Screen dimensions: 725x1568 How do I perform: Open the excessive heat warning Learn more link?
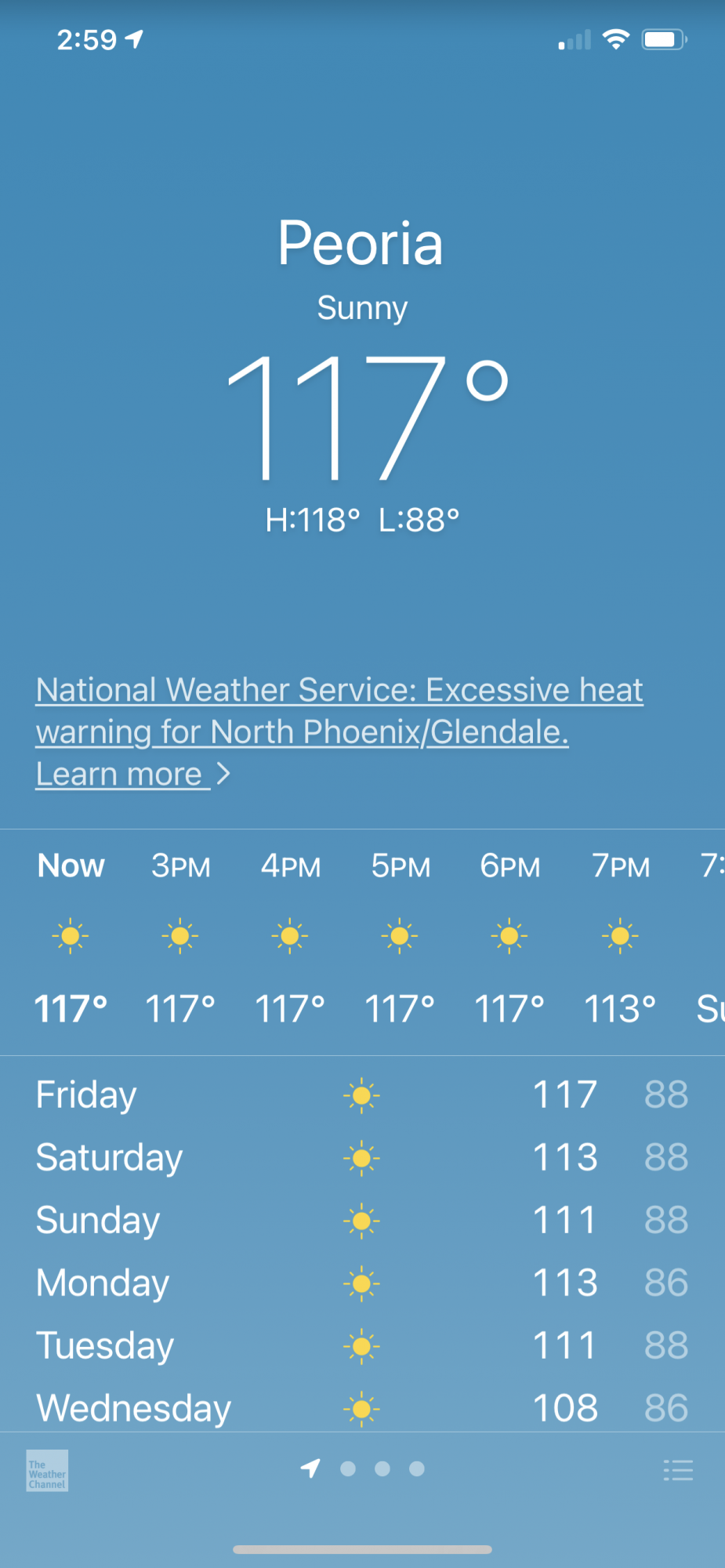point(133,774)
